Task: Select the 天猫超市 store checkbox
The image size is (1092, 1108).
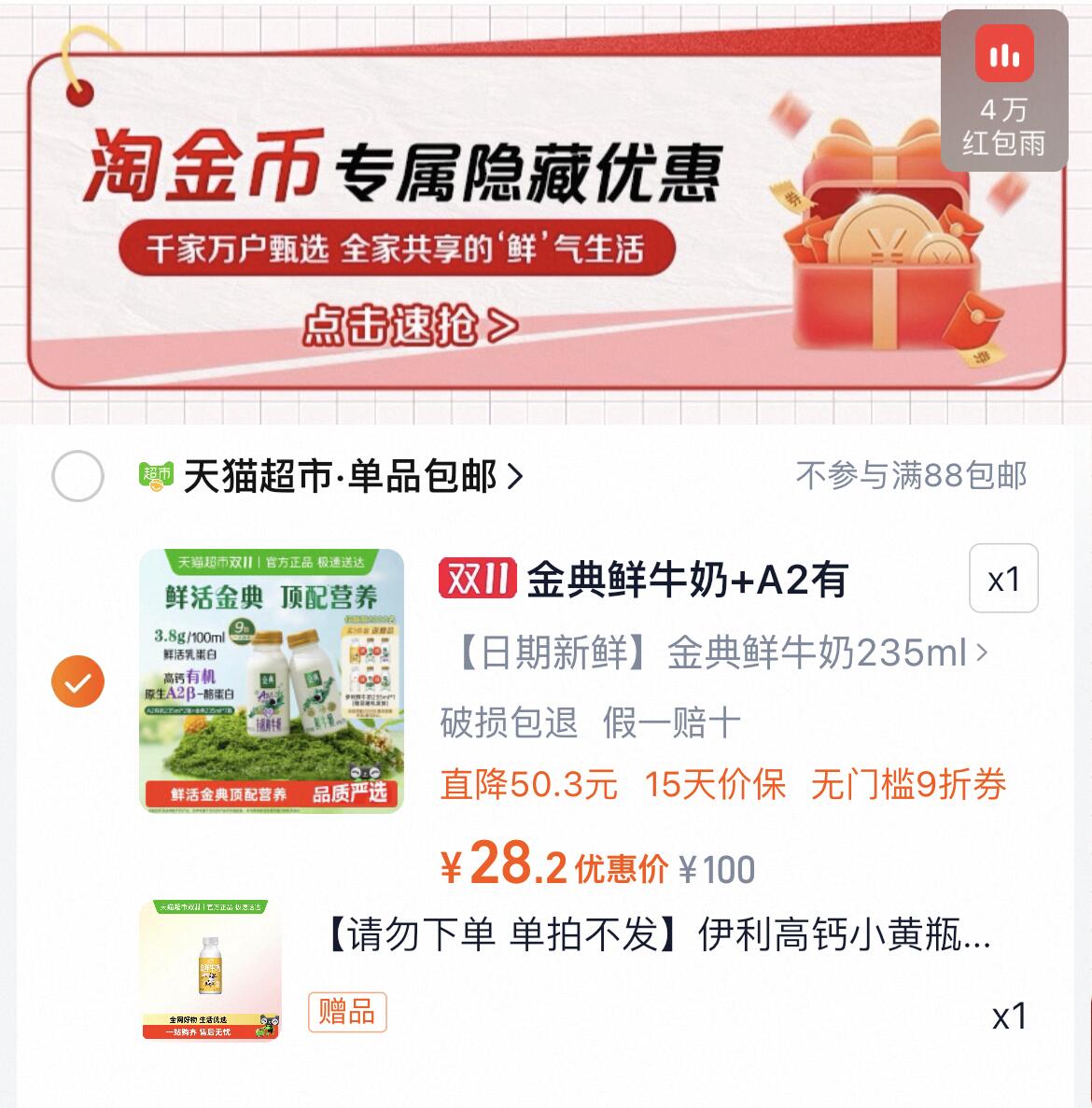Action: tap(79, 476)
